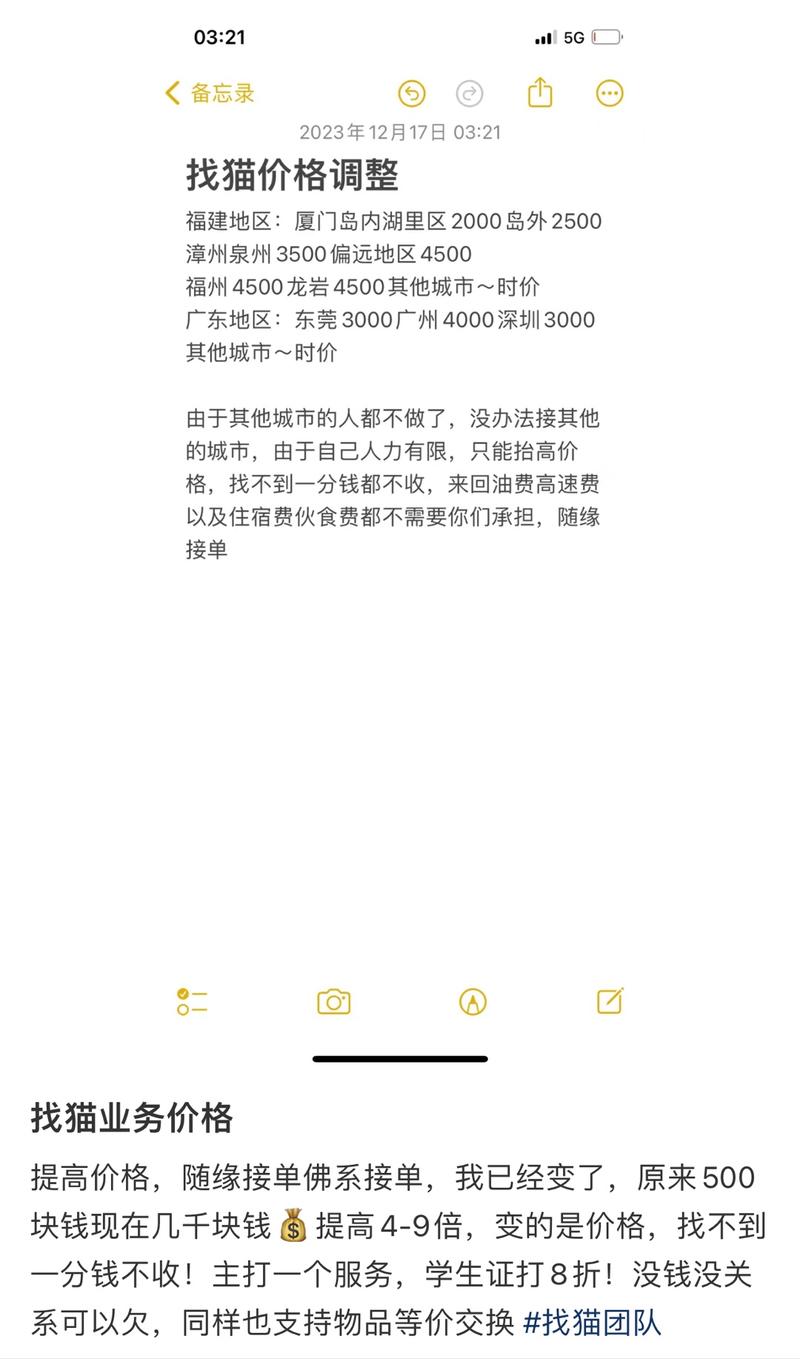800x1359 pixels.
Task: Open the Markup drawing tool
Action: [472, 1001]
